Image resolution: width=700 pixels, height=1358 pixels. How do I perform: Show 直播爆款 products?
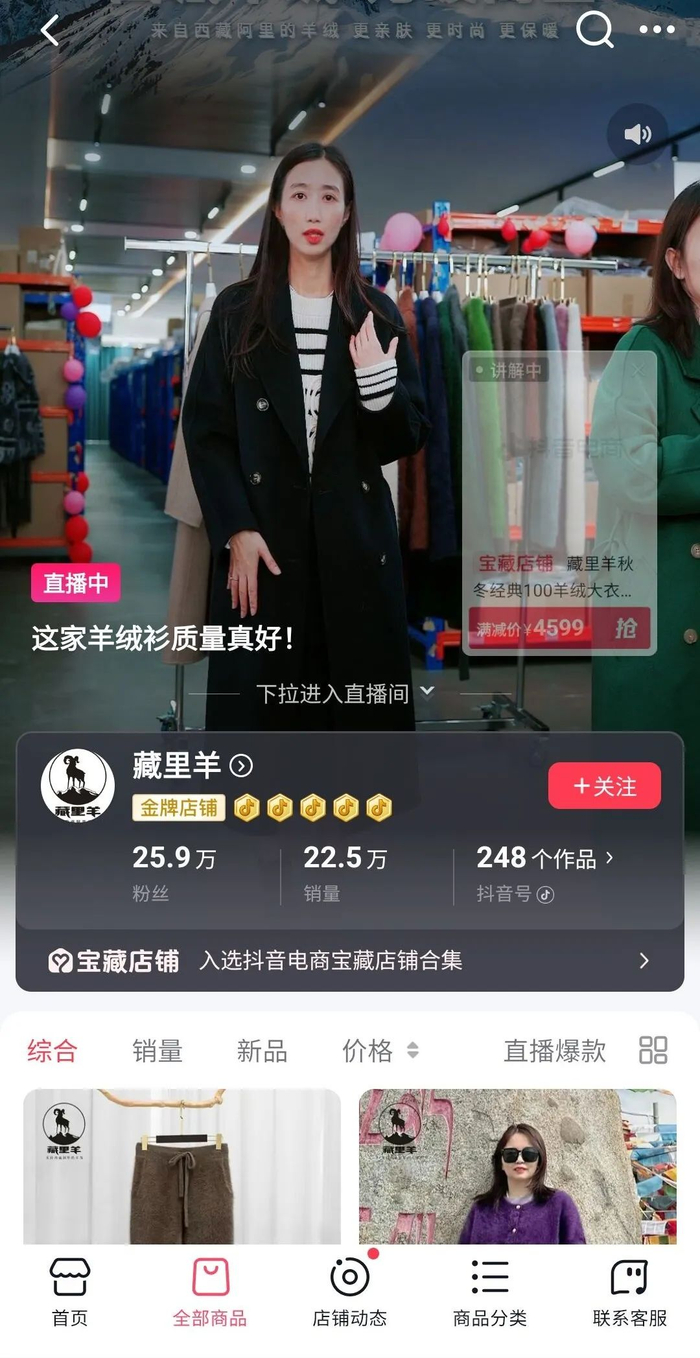pyautogui.click(x=555, y=1051)
